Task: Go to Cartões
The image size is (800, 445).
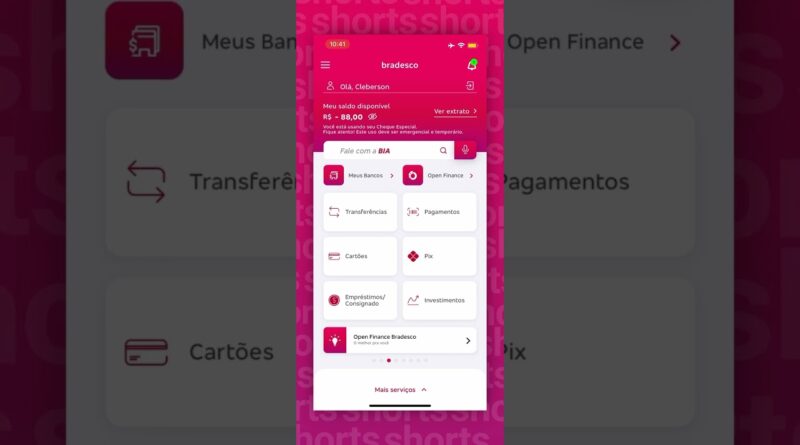Action: 359,256
